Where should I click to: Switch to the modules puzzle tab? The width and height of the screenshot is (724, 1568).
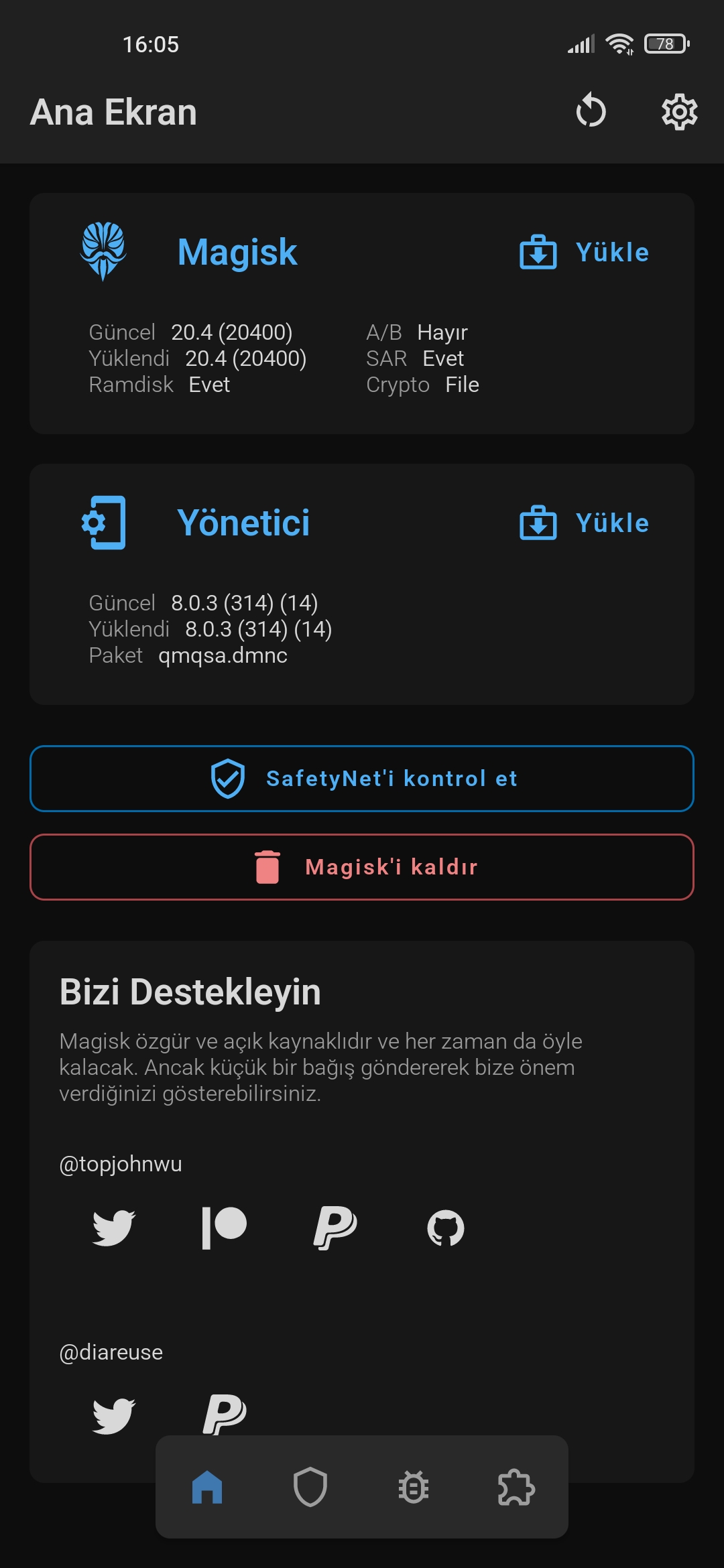tap(516, 1487)
